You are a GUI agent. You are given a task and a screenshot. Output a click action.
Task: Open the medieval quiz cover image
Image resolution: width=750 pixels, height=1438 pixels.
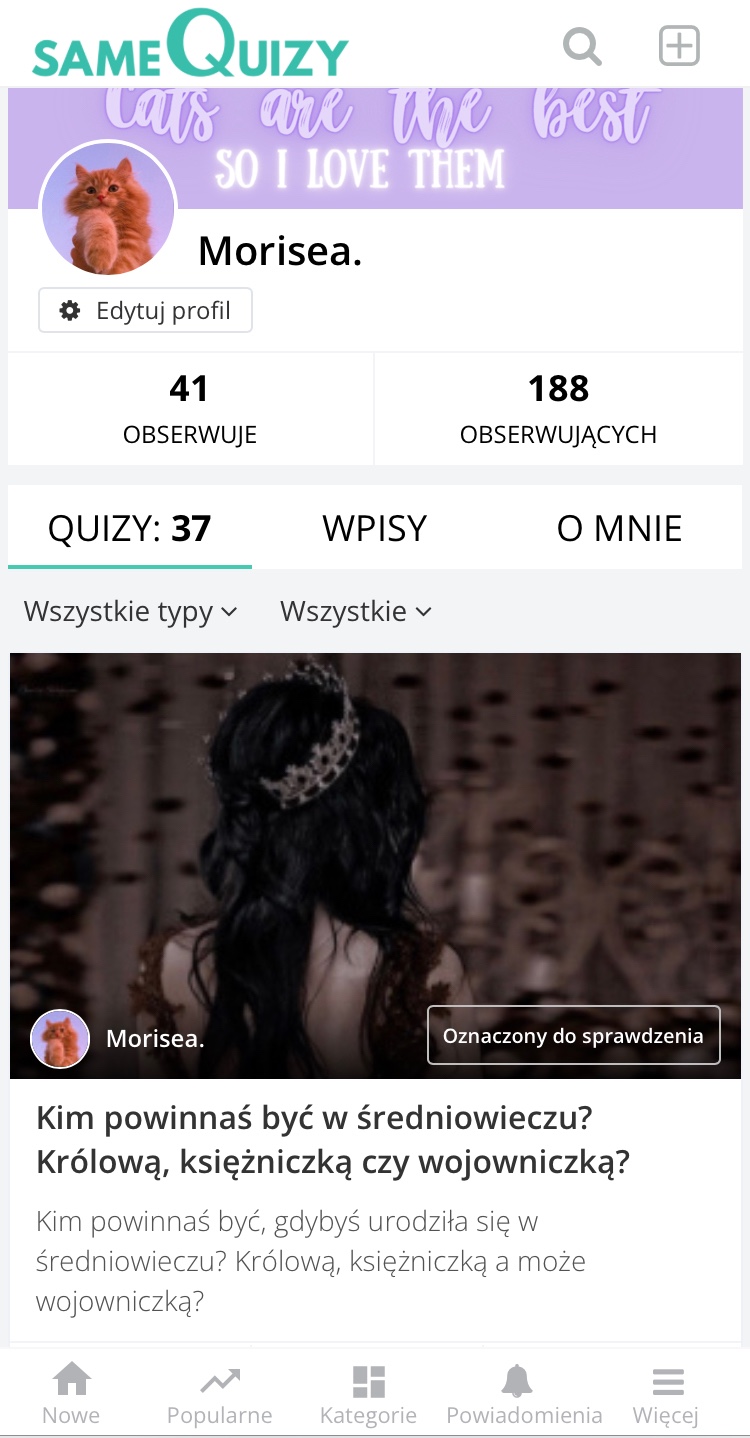[375, 830]
